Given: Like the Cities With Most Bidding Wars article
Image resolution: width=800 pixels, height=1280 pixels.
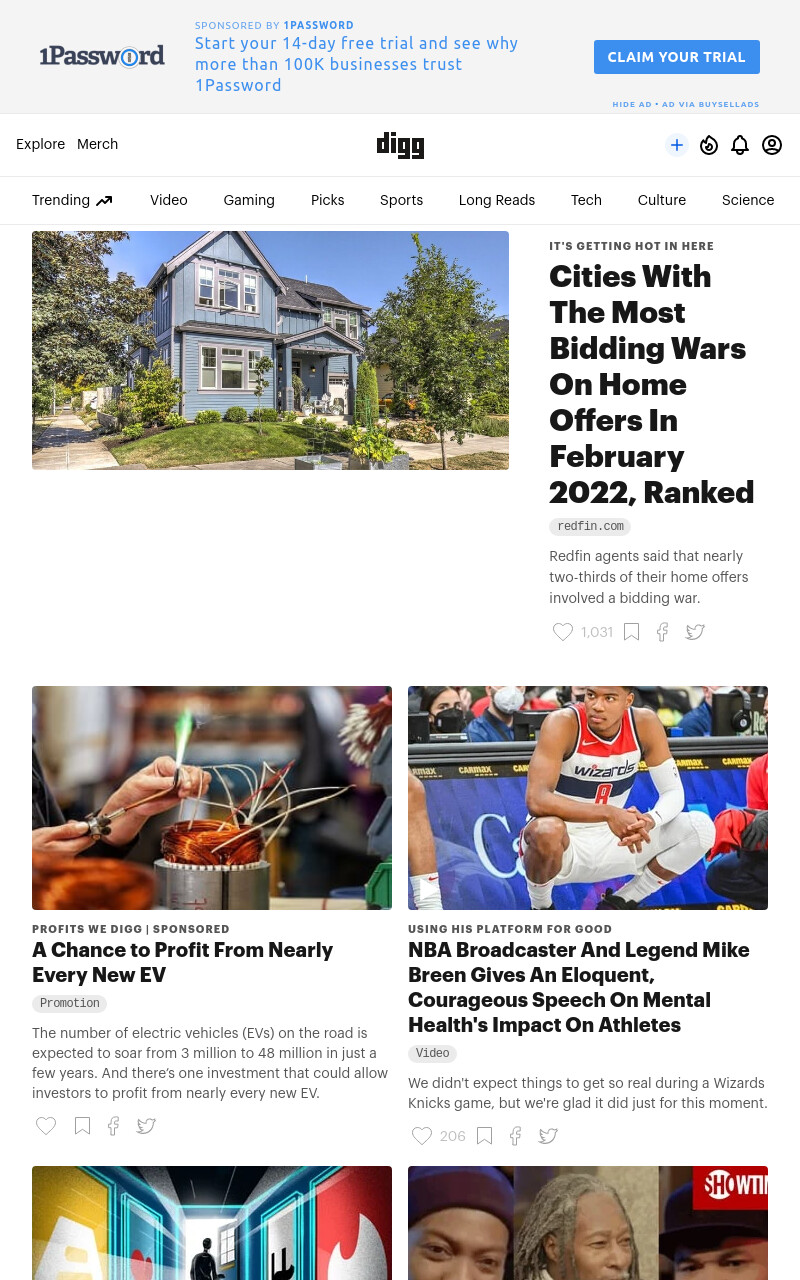Looking at the screenshot, I should (563, 632).
